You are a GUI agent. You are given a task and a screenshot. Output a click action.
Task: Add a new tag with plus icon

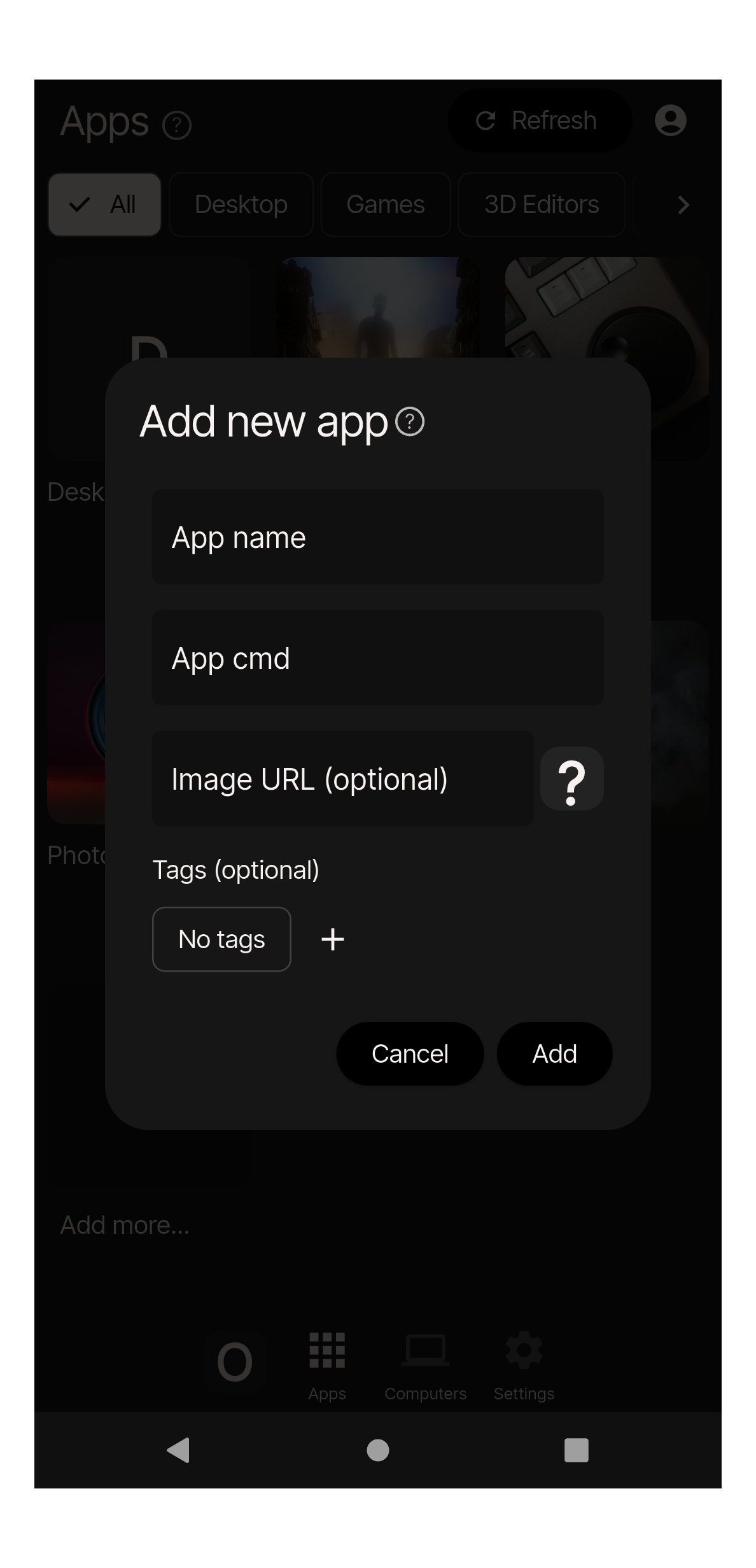(333, 939)
